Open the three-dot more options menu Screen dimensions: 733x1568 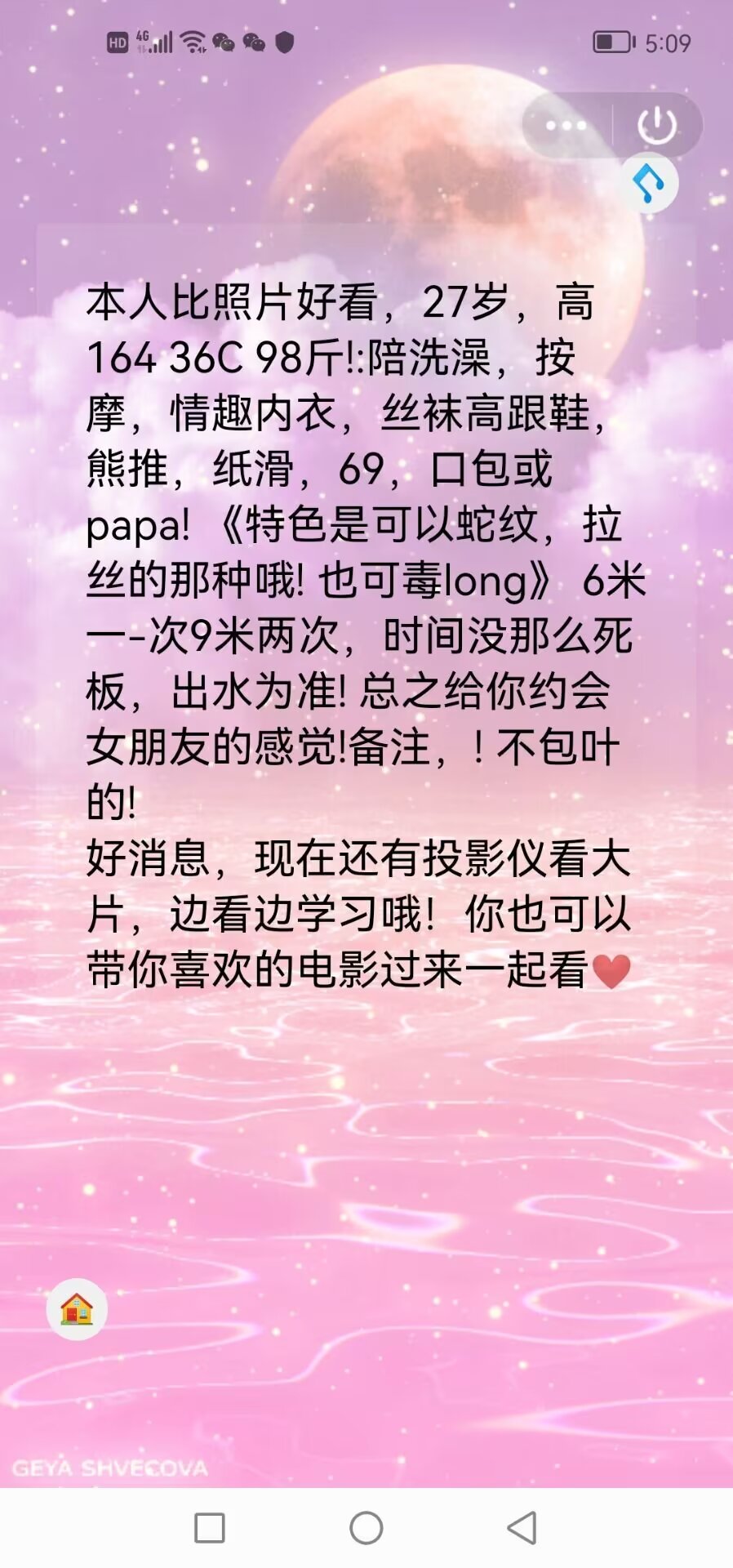tap(566, 126)
